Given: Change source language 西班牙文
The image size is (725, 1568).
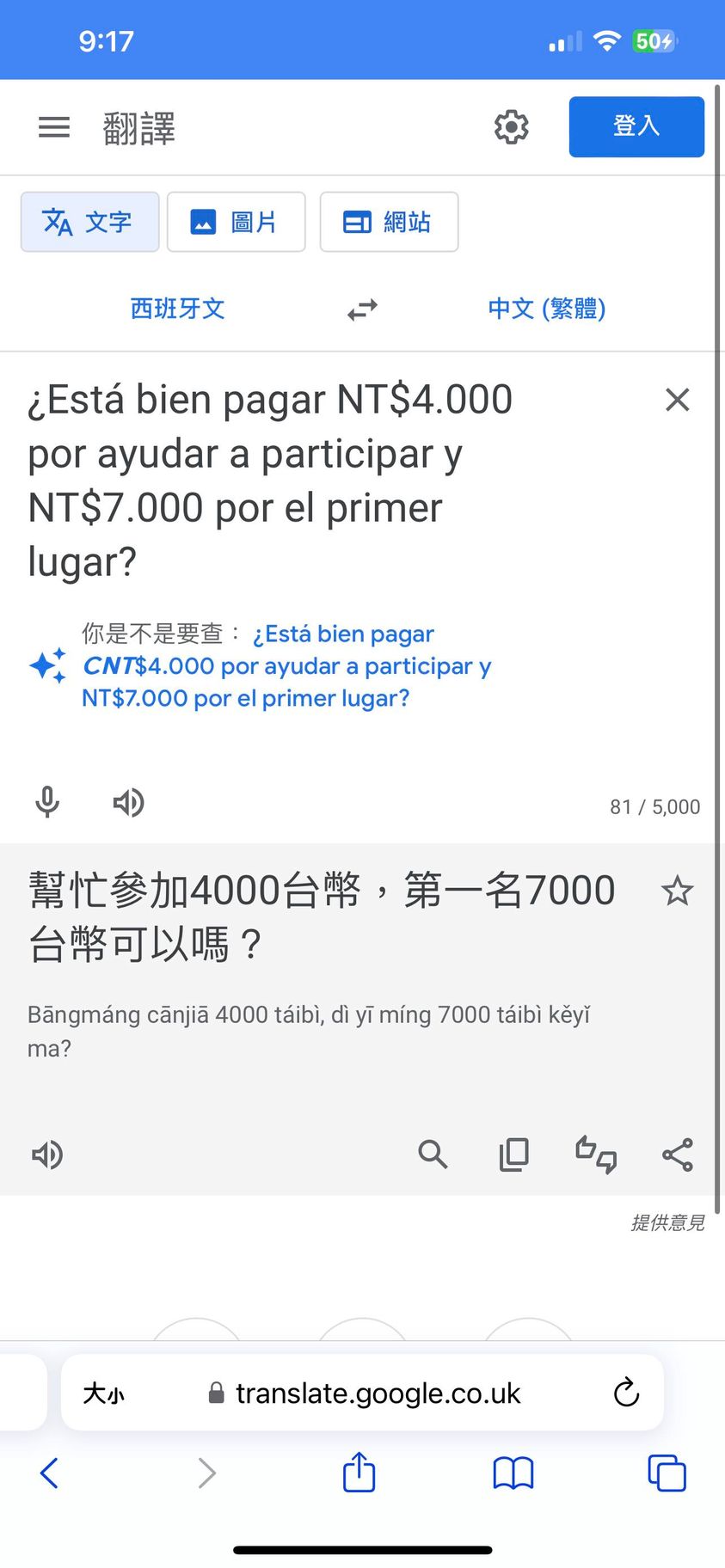Looking at the screenshot, I should [177, 309].
